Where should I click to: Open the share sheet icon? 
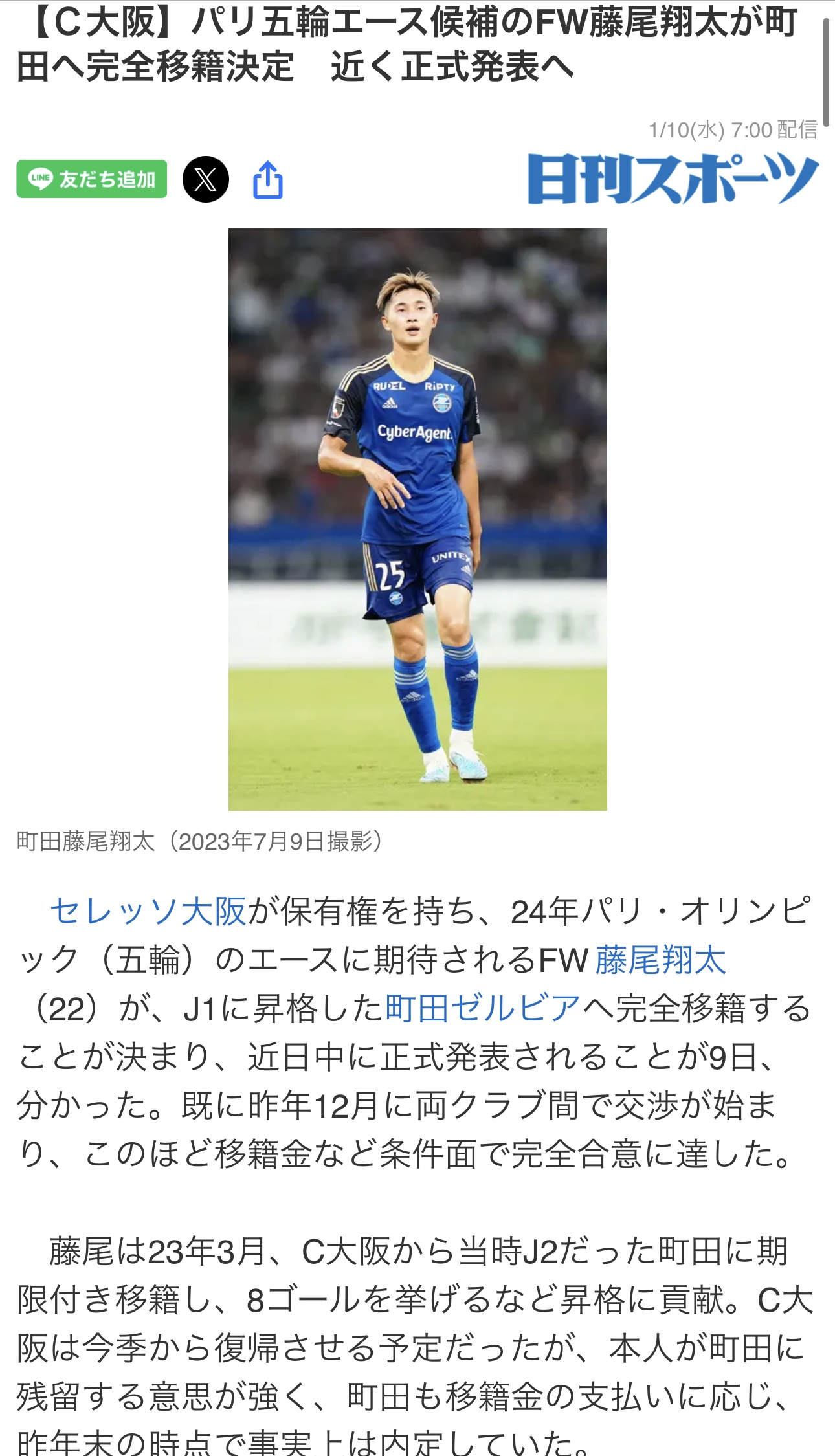click(268, 179)
